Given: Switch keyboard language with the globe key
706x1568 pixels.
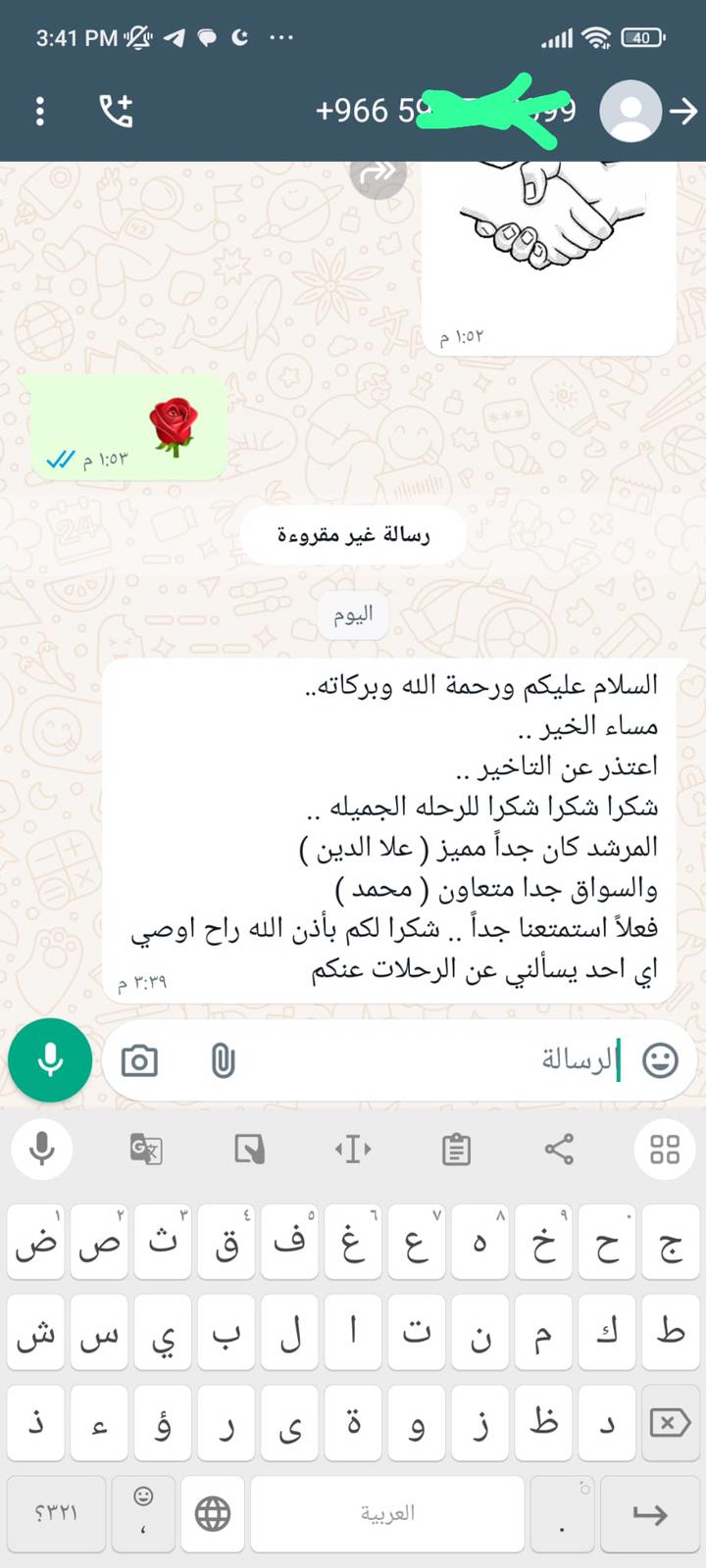Looking at the screenshot, I should (213, 1514).
